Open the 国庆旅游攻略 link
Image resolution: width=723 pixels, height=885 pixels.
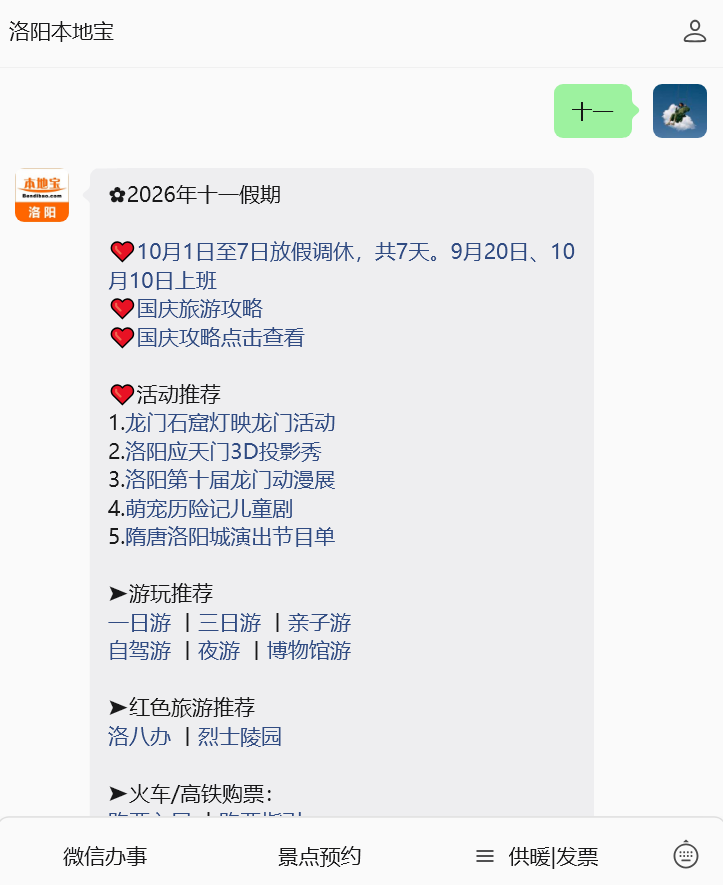[x=200, y=309]
